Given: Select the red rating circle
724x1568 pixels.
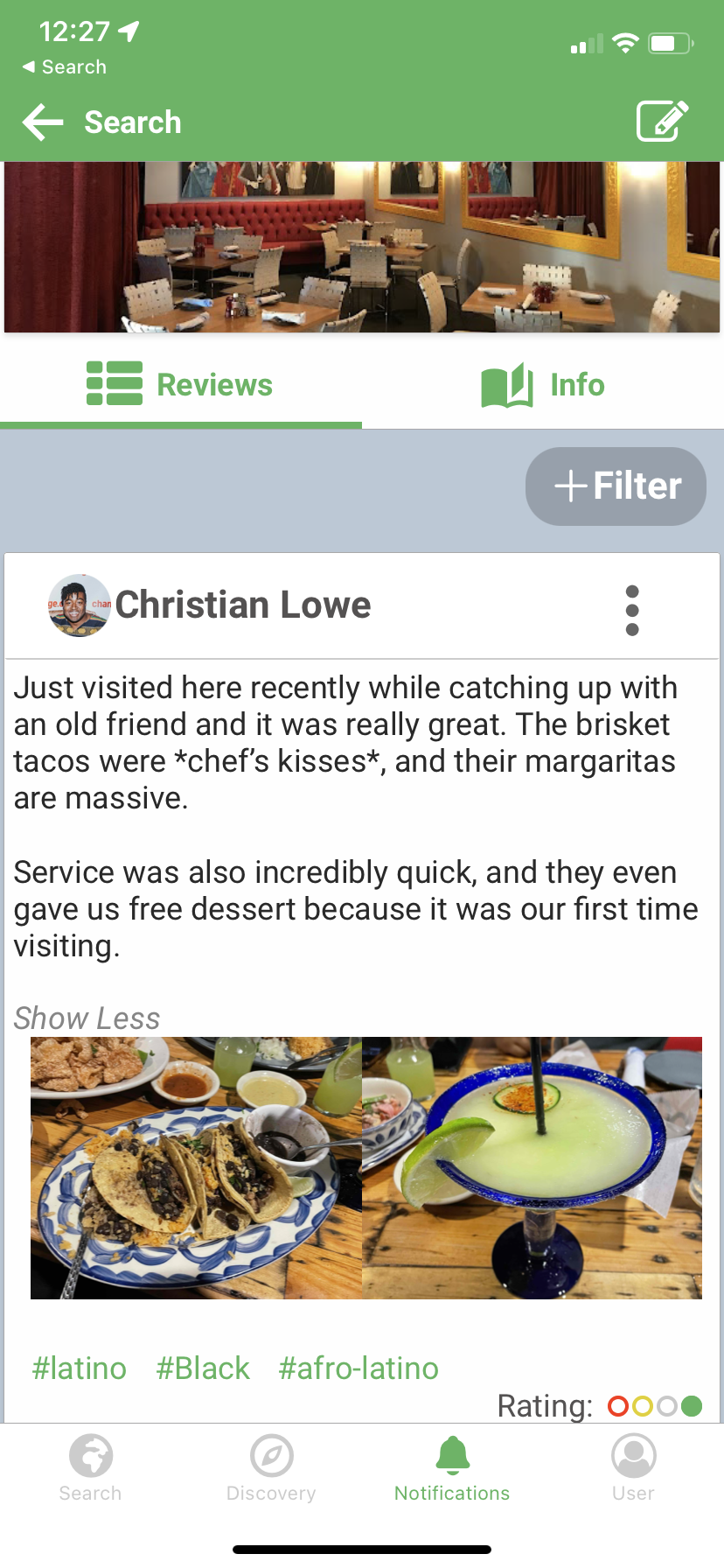Looking at the screenshot, I should click(x=620, y=1406).
